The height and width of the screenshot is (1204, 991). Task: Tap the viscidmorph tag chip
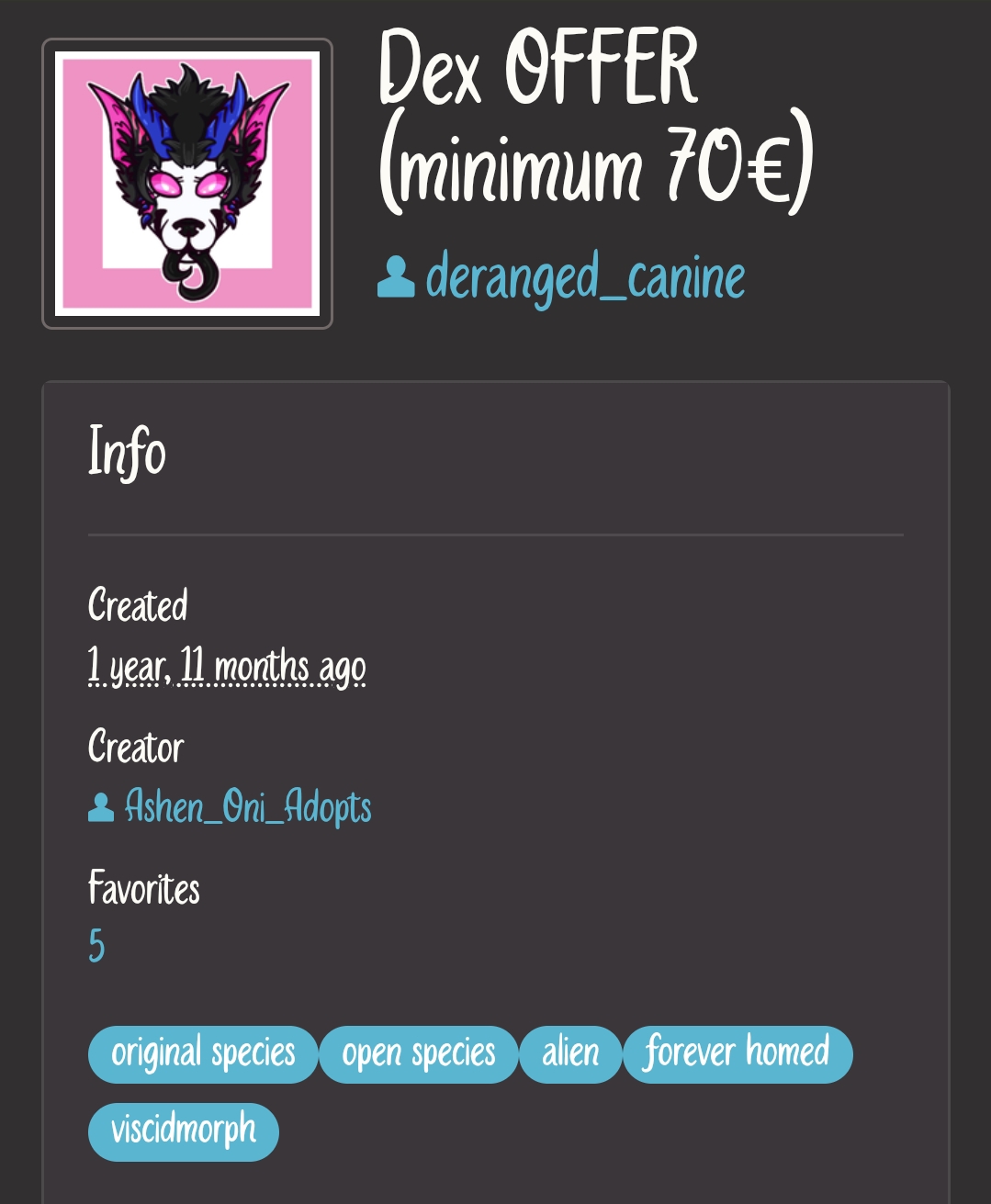point(184,1131)
